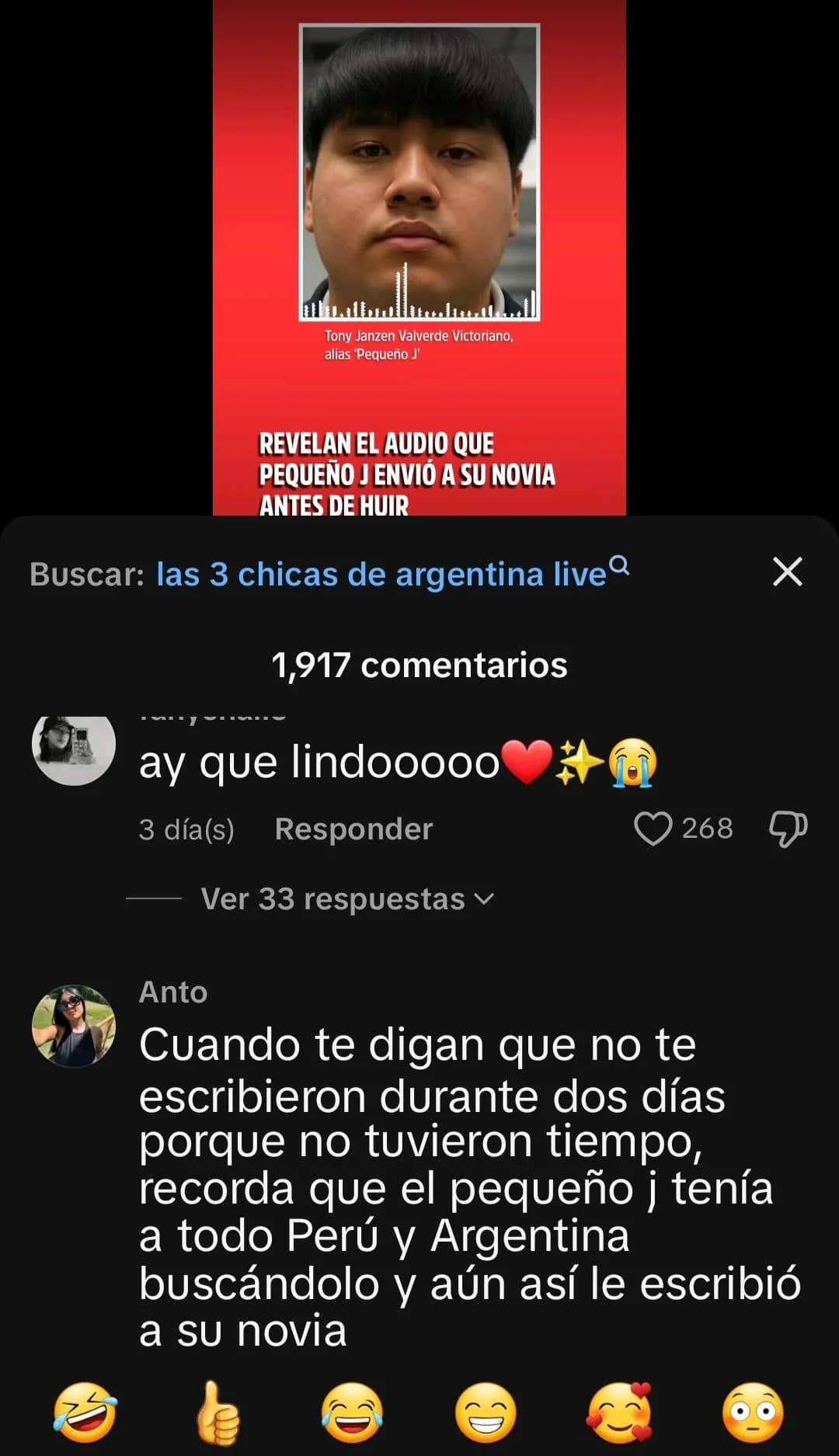Image resolution: width=839 pixels, height=1456 pixels.
Task: Open the 'ay que lindooooo' commenter's avatar
Action: pos(74,745)
